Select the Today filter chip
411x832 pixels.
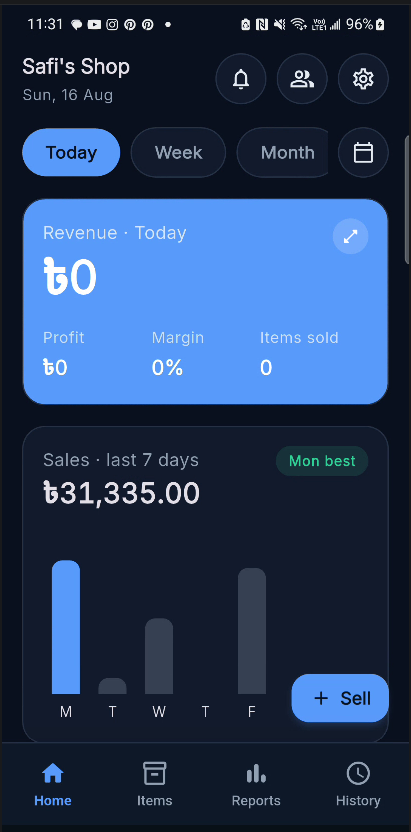(x=71, y=152)
